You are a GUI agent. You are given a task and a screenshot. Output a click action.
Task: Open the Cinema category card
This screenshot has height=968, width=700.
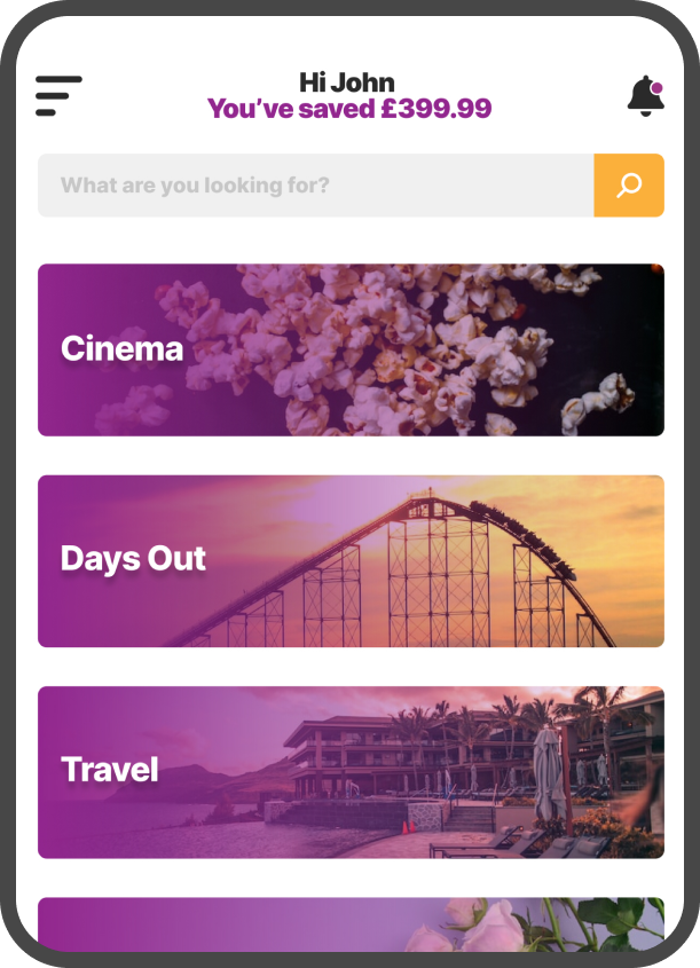click(350, 350)
